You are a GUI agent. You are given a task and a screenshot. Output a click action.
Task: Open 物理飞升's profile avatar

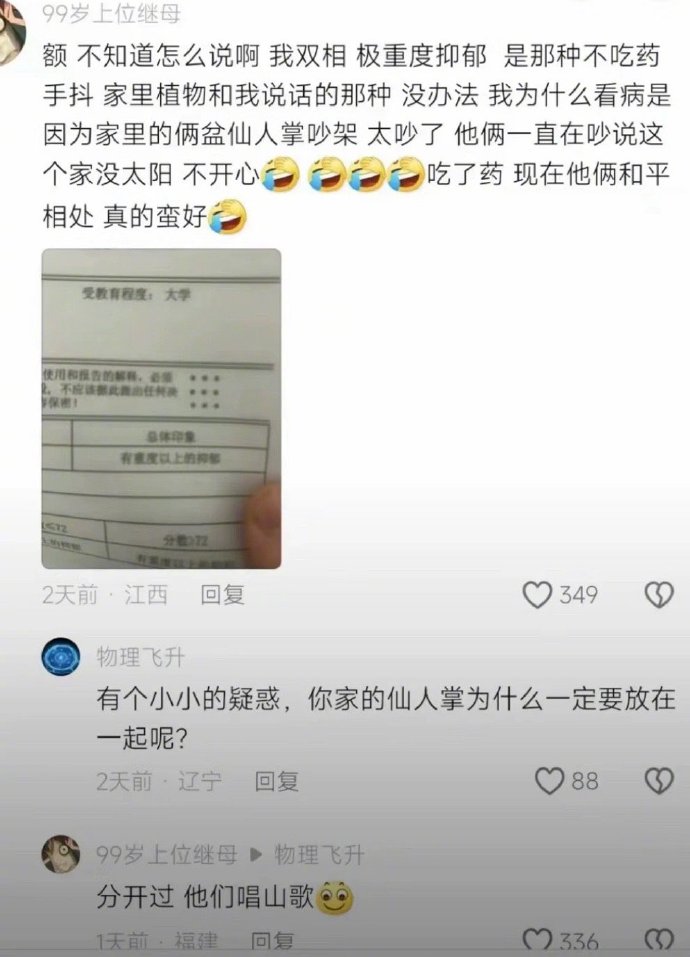pos(61,658)
